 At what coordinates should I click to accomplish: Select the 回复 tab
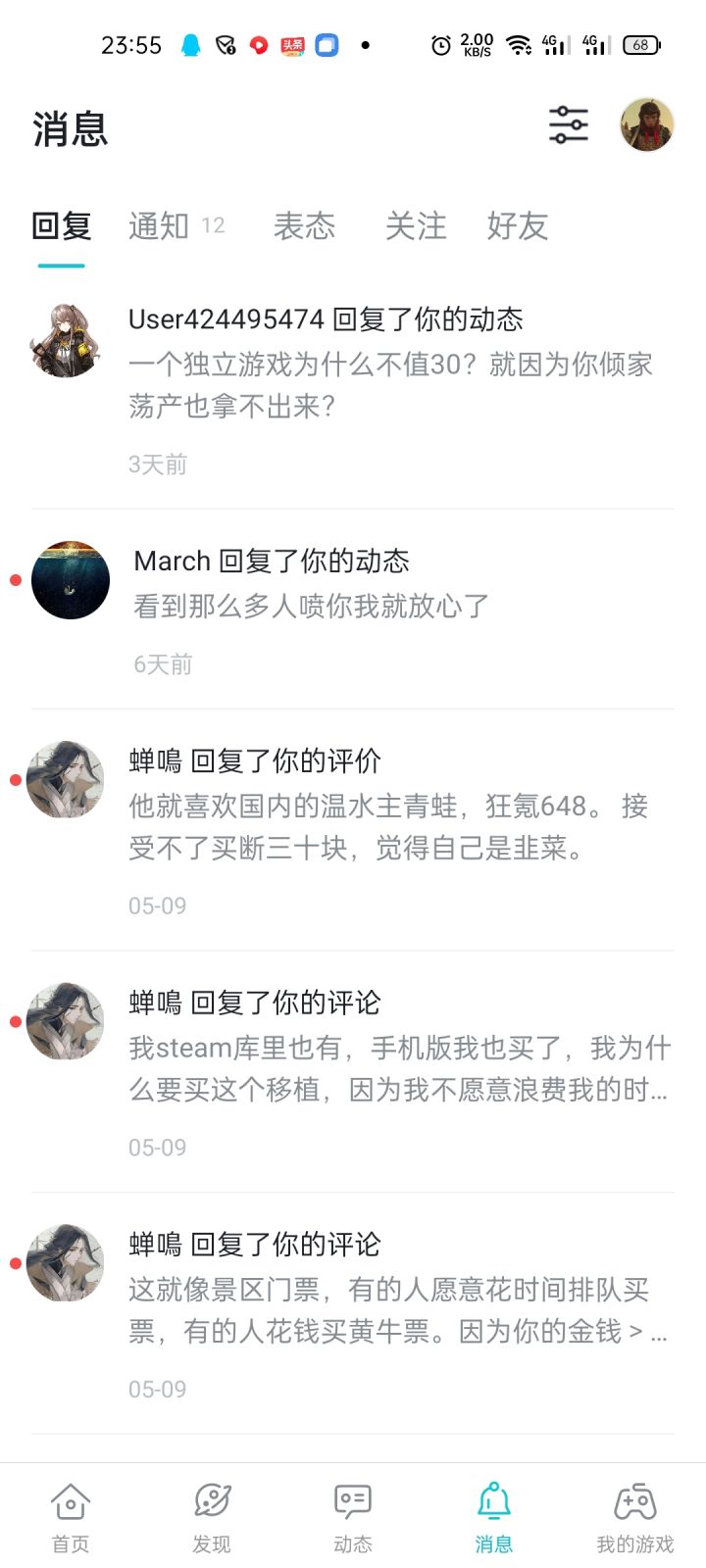62,226
